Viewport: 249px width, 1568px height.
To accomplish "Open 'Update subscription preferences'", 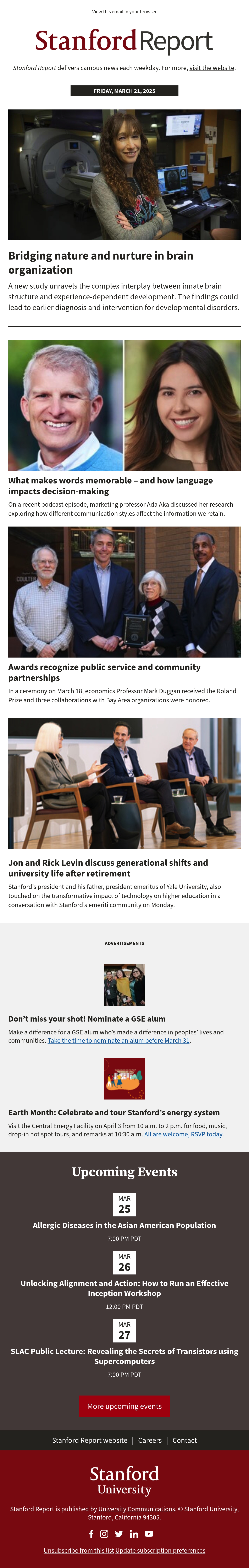I will (x=160, y=1550).
